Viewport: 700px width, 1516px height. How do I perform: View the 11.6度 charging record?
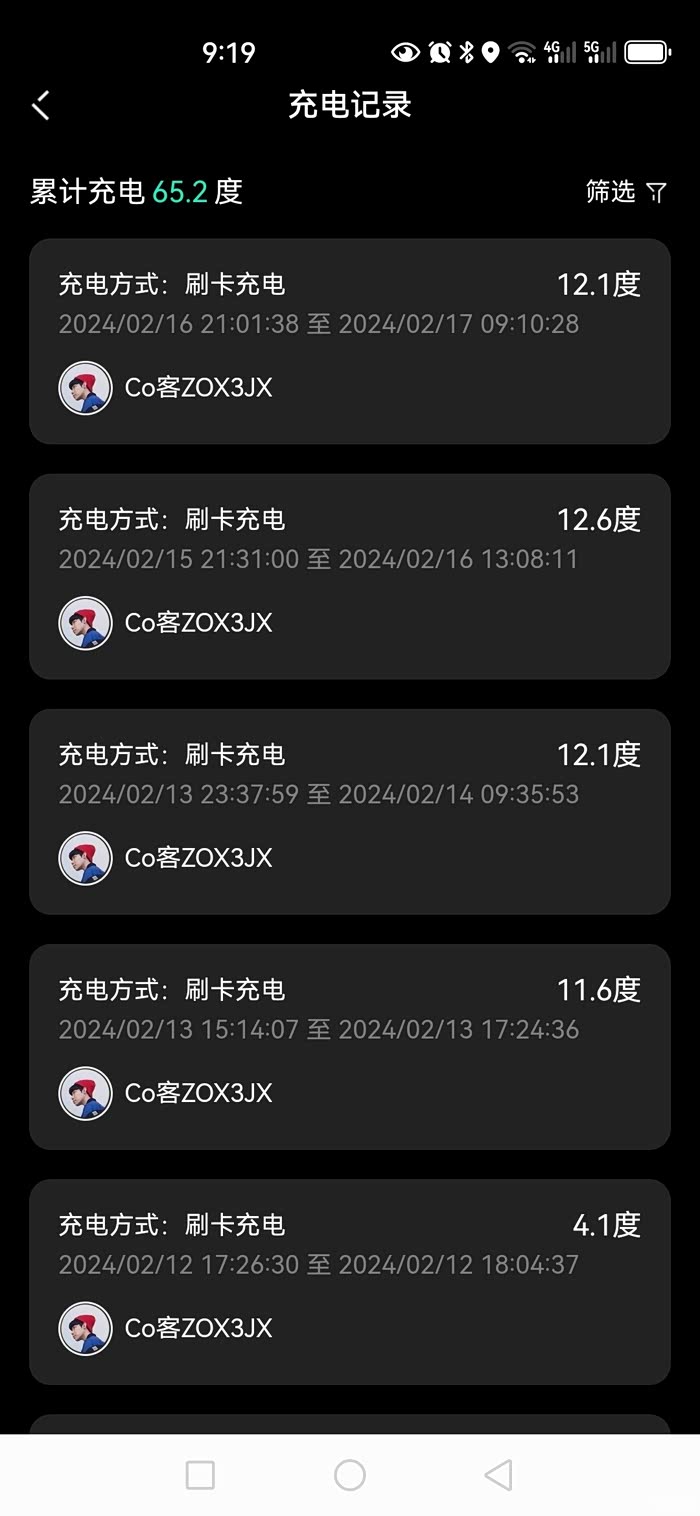pos(349,1046)
